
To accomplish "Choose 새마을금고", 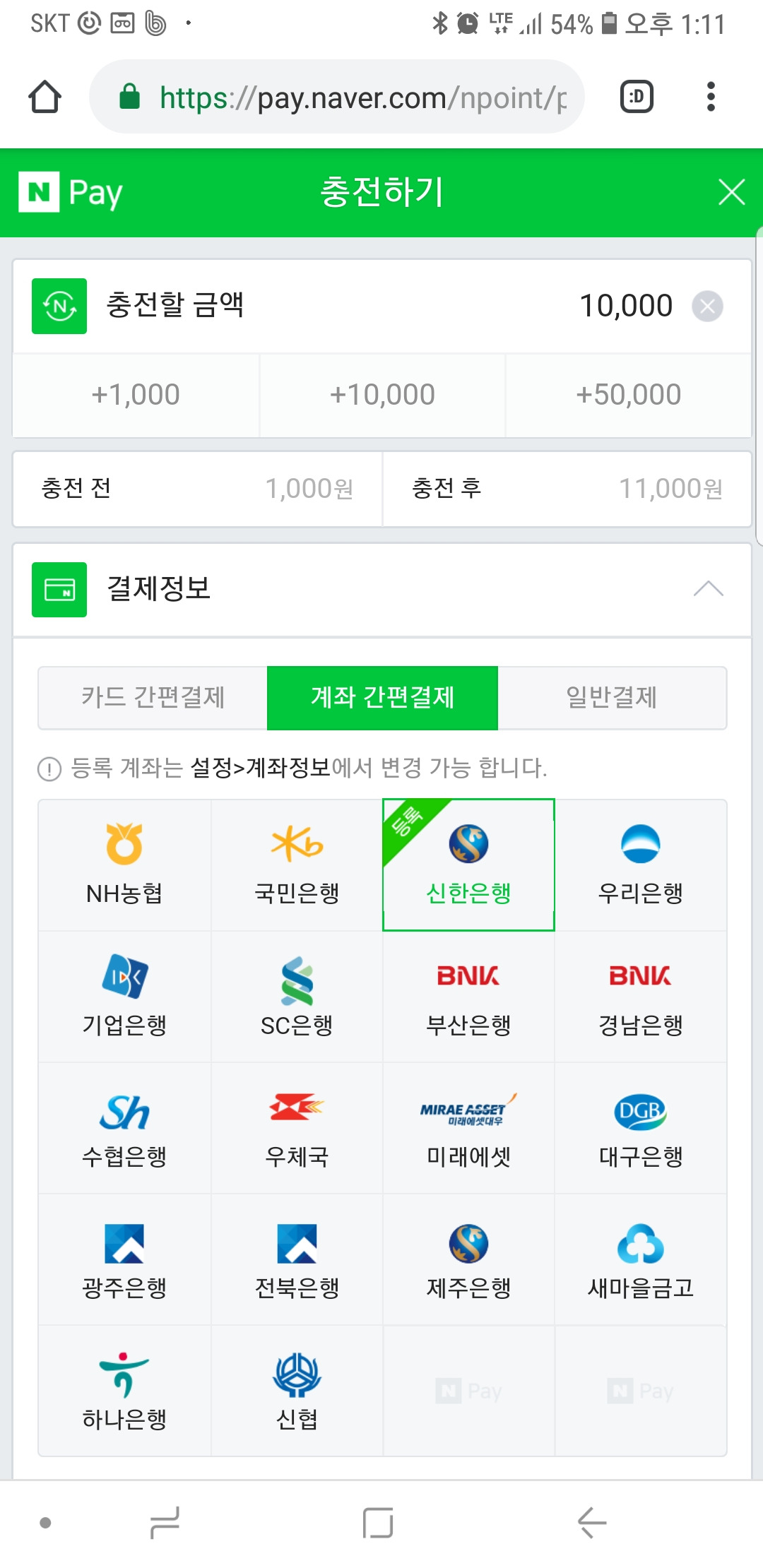I will [641, 1259].
